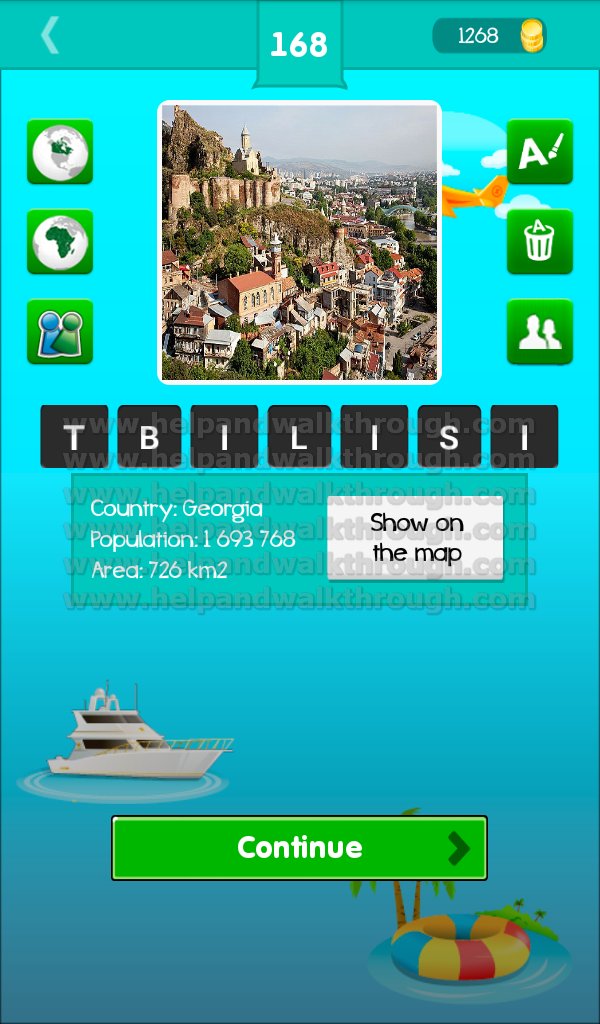Continue to the next level

(x=300, y=848)
